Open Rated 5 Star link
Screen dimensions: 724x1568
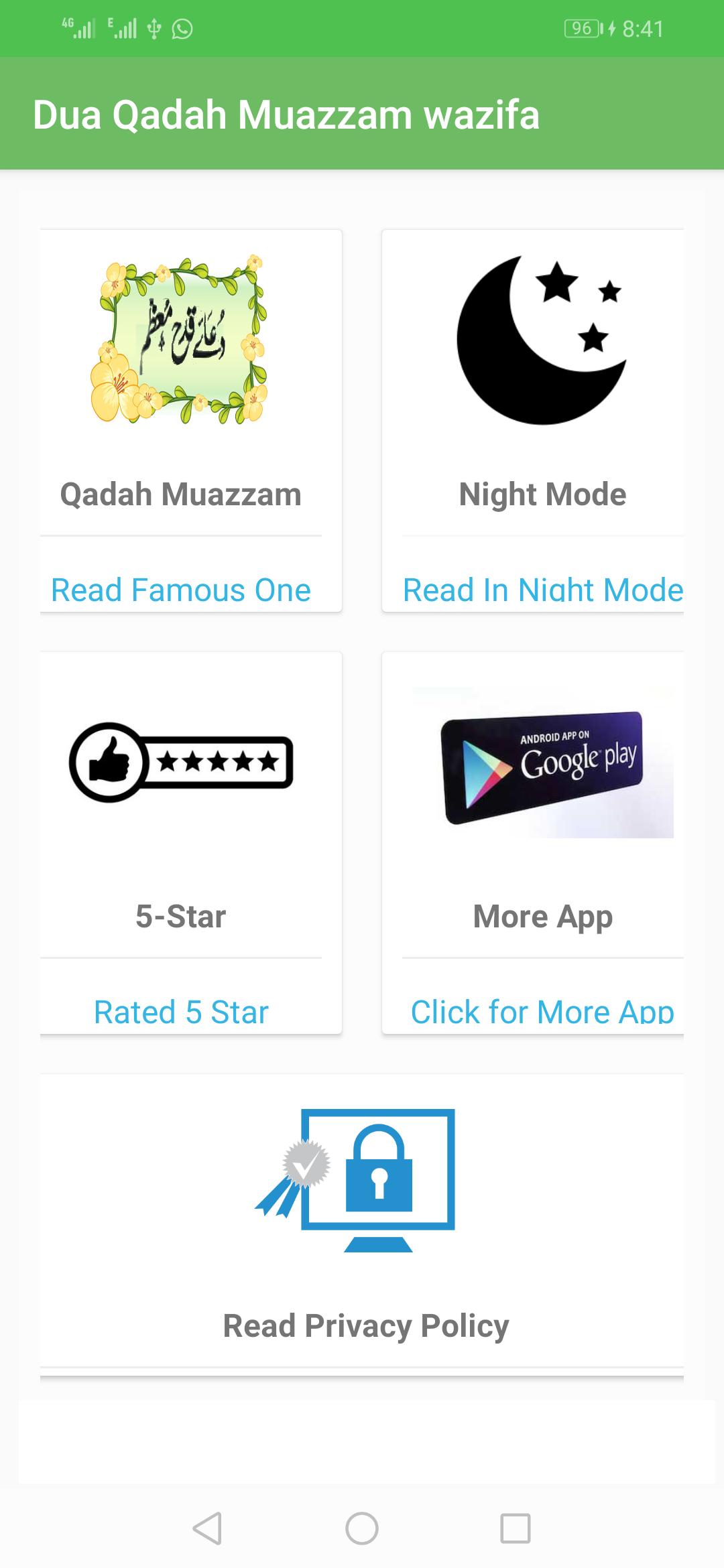(180, 1012)
